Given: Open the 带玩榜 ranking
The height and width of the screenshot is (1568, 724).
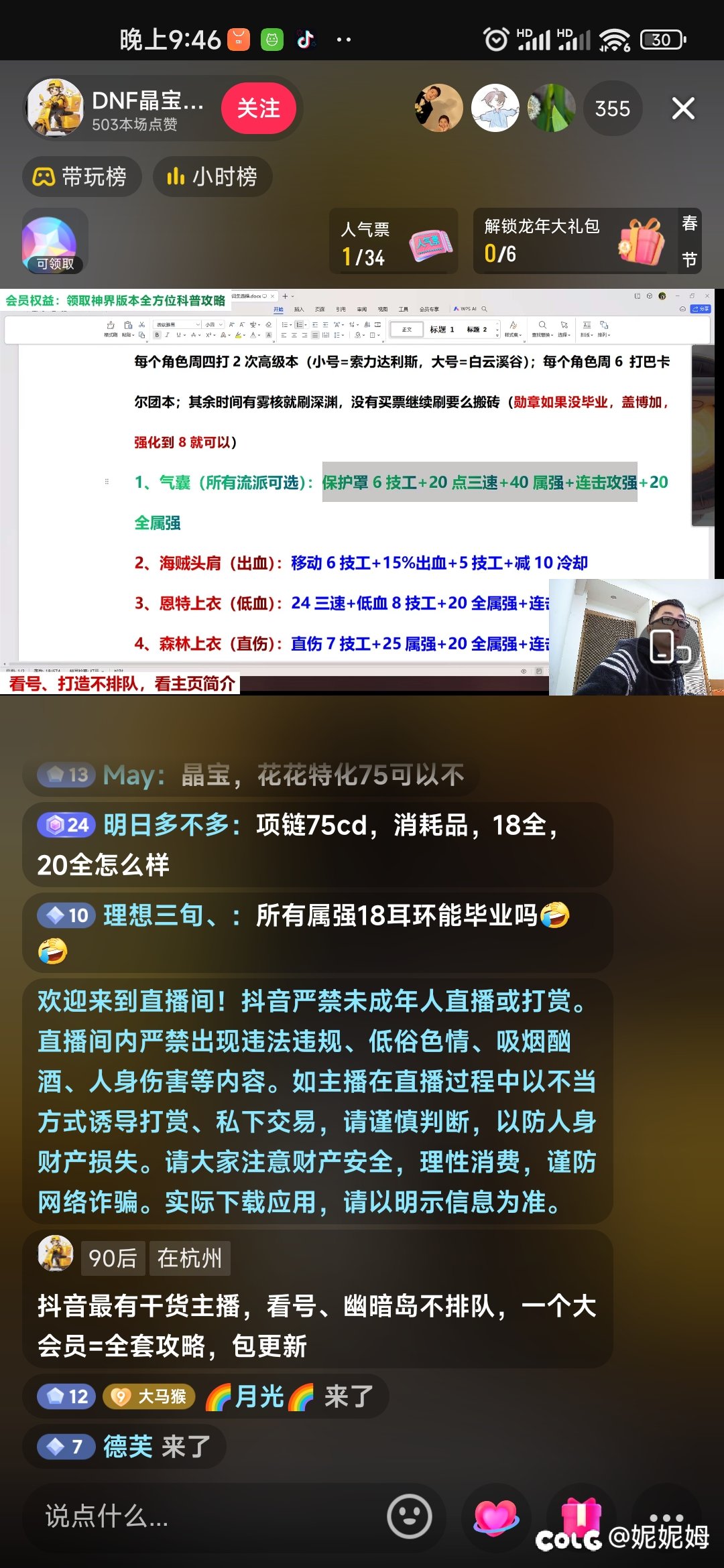Looking at the screenshot, I should (x=82, y=177).
